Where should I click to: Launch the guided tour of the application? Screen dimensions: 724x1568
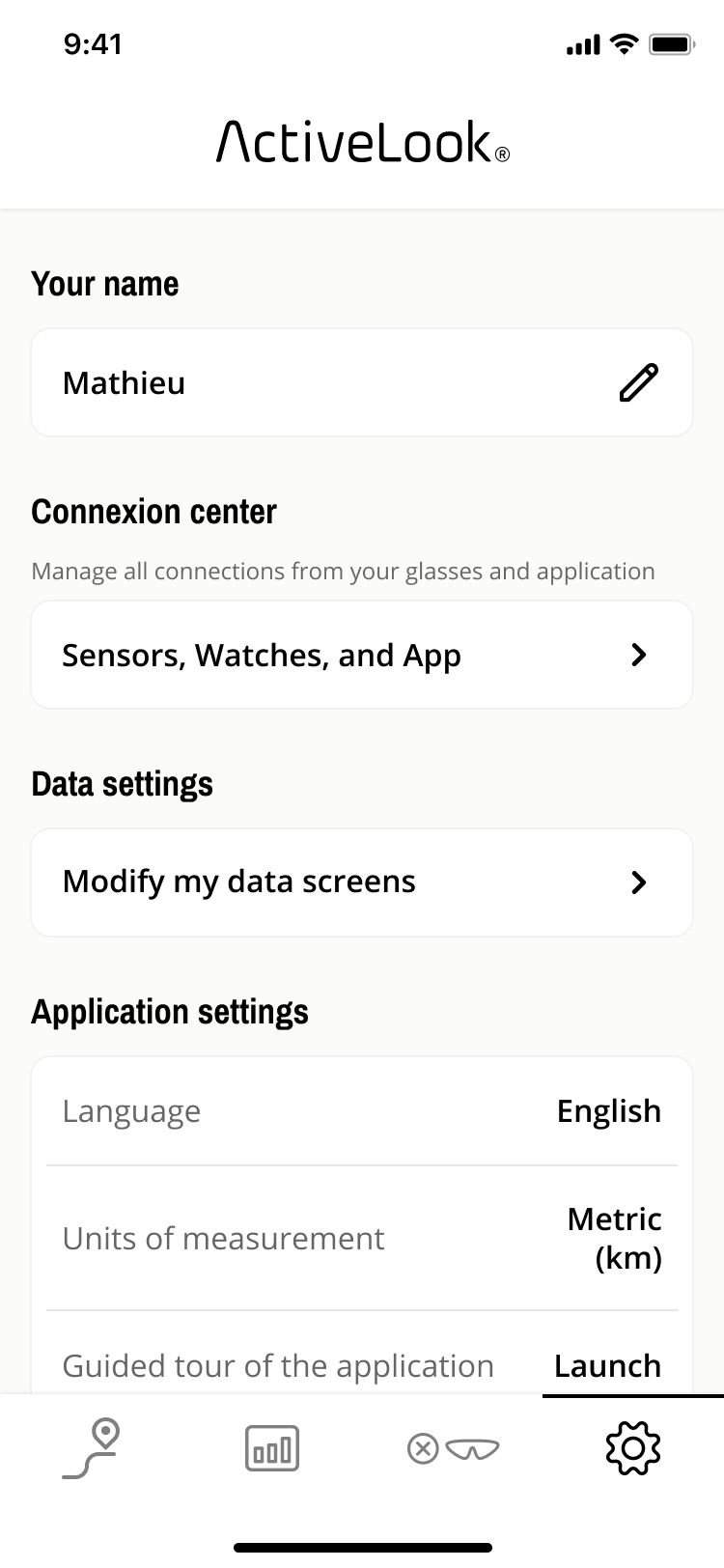(607, 1365)
